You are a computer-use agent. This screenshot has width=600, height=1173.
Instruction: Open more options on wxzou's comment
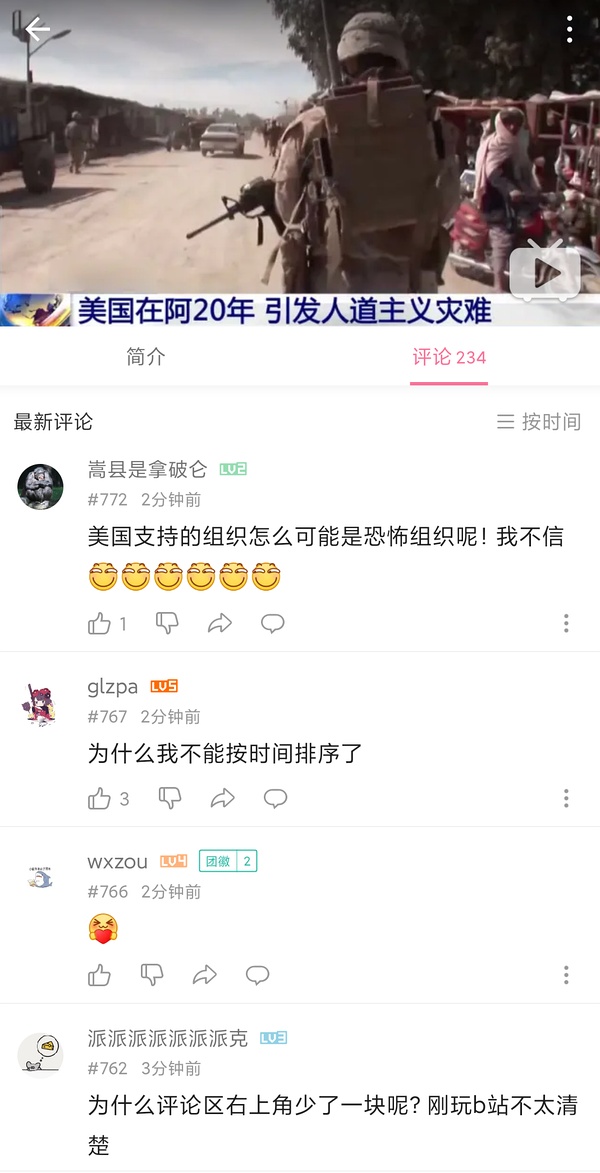tap(566, 974)
